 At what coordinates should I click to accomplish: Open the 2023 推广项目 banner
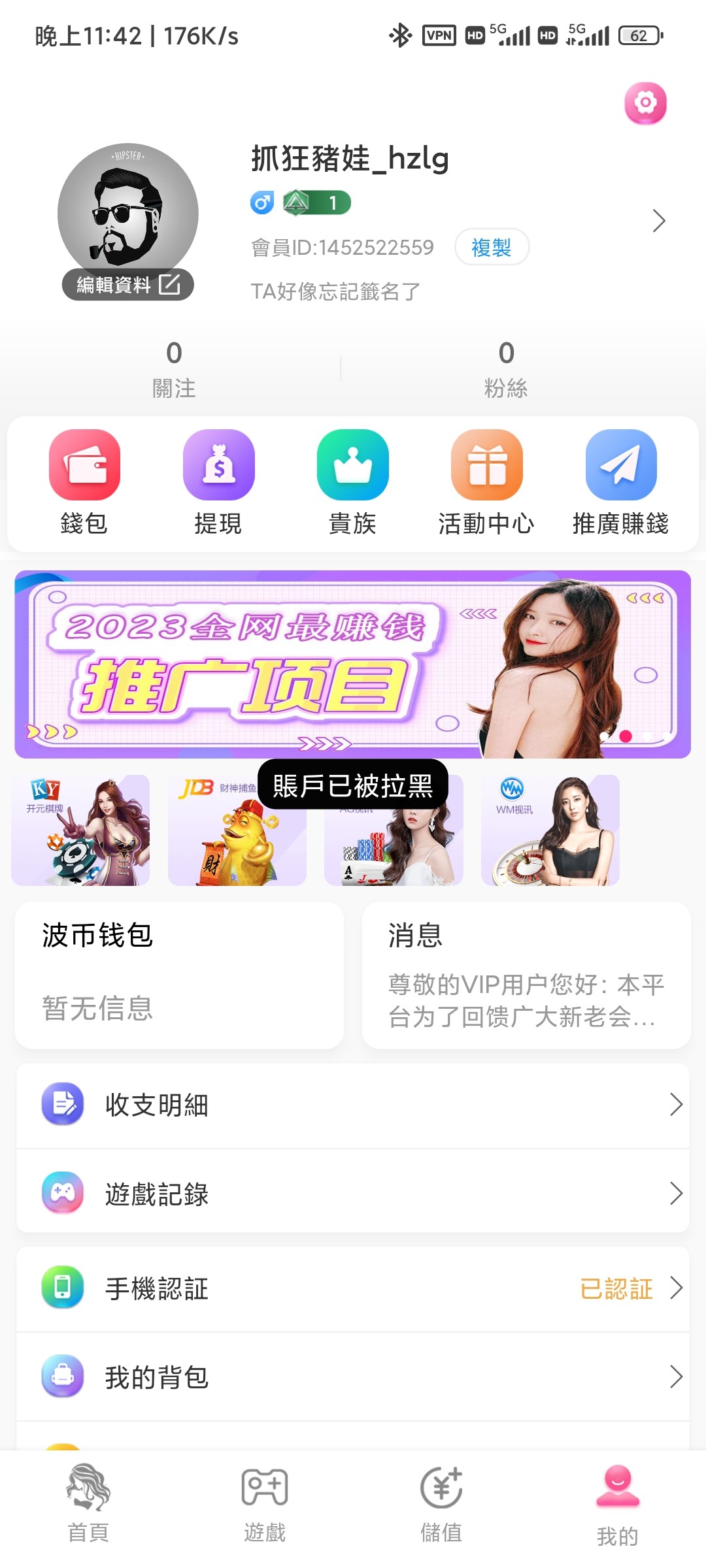(x=352, y=664)
